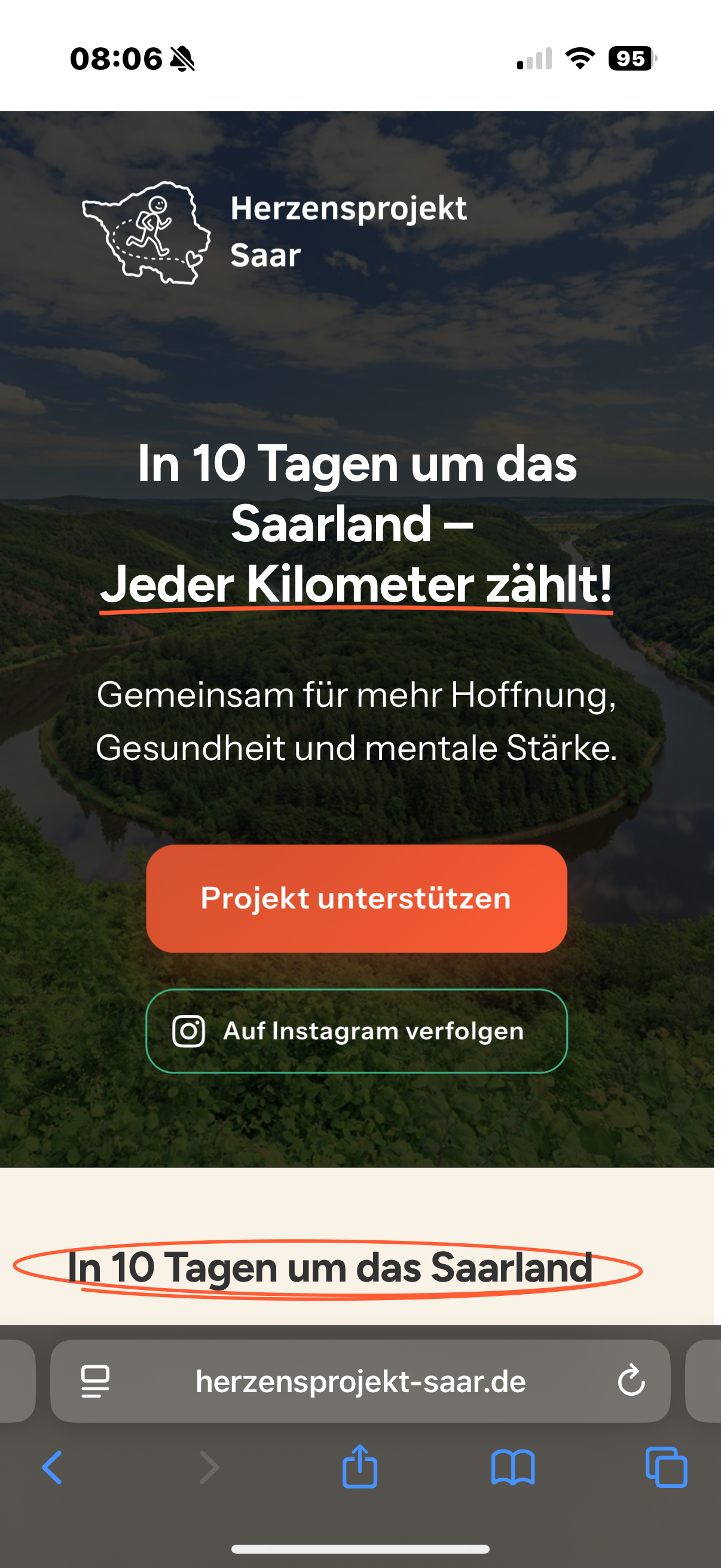Open Safari bookmarks

(x=513, y=1468)
